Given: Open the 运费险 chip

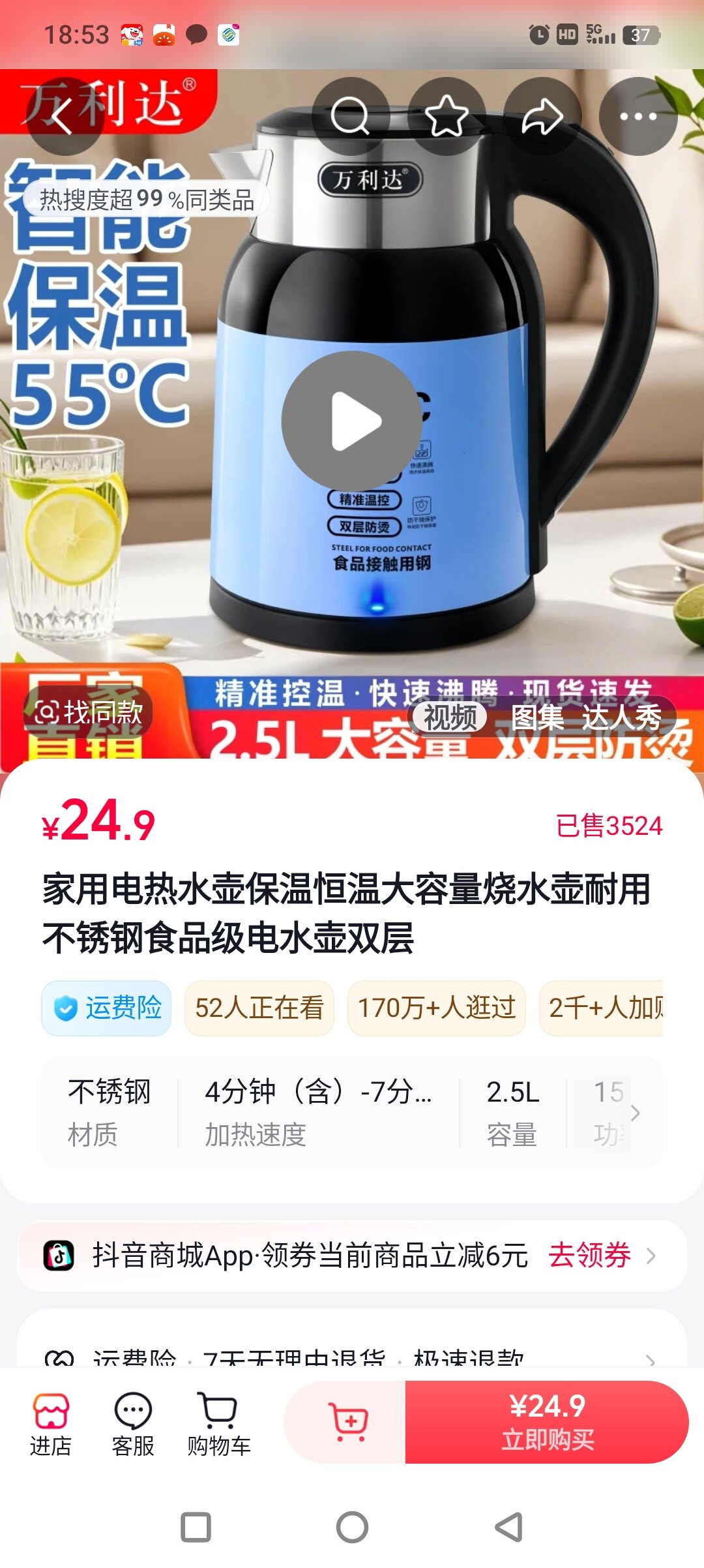Looking at the screenshot, I should click(x=106, y=1008).
